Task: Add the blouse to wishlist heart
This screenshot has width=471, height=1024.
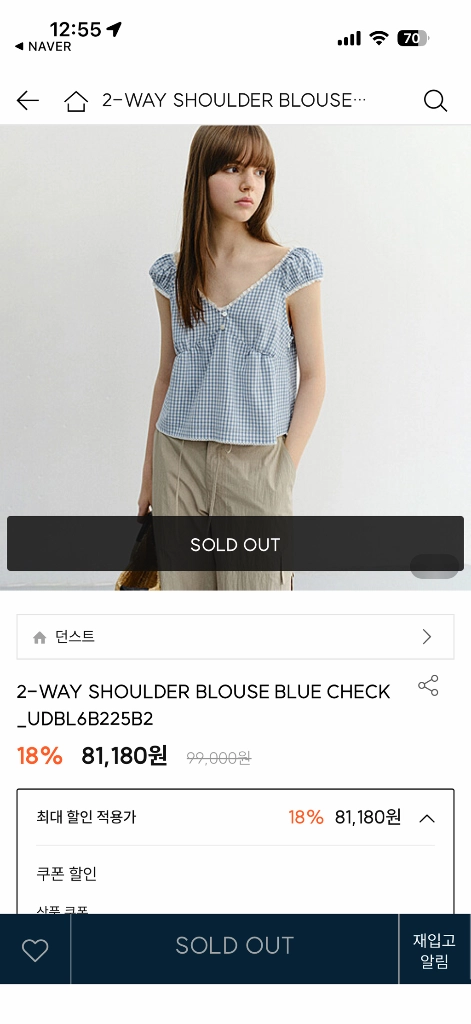Action: click(35, 950)
